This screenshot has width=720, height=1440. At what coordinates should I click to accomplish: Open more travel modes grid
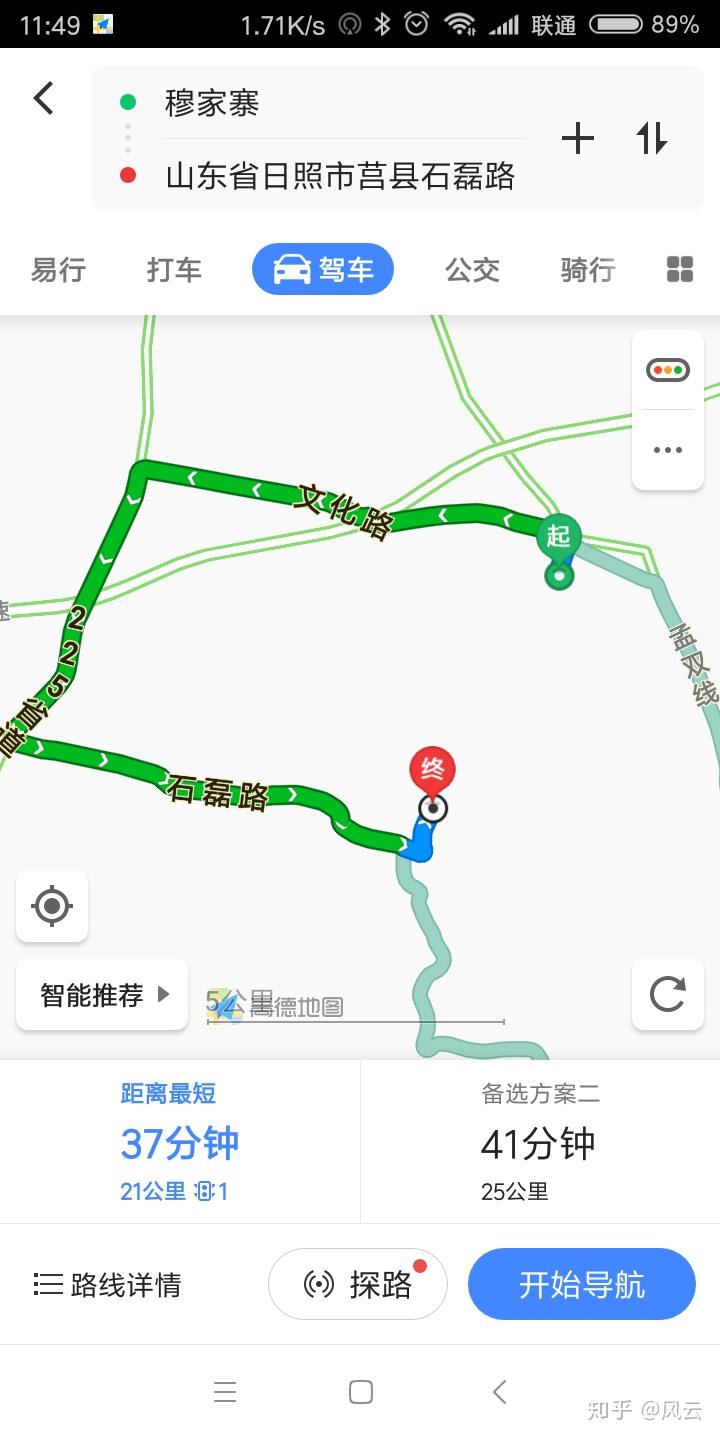click(x=680, y=269)
